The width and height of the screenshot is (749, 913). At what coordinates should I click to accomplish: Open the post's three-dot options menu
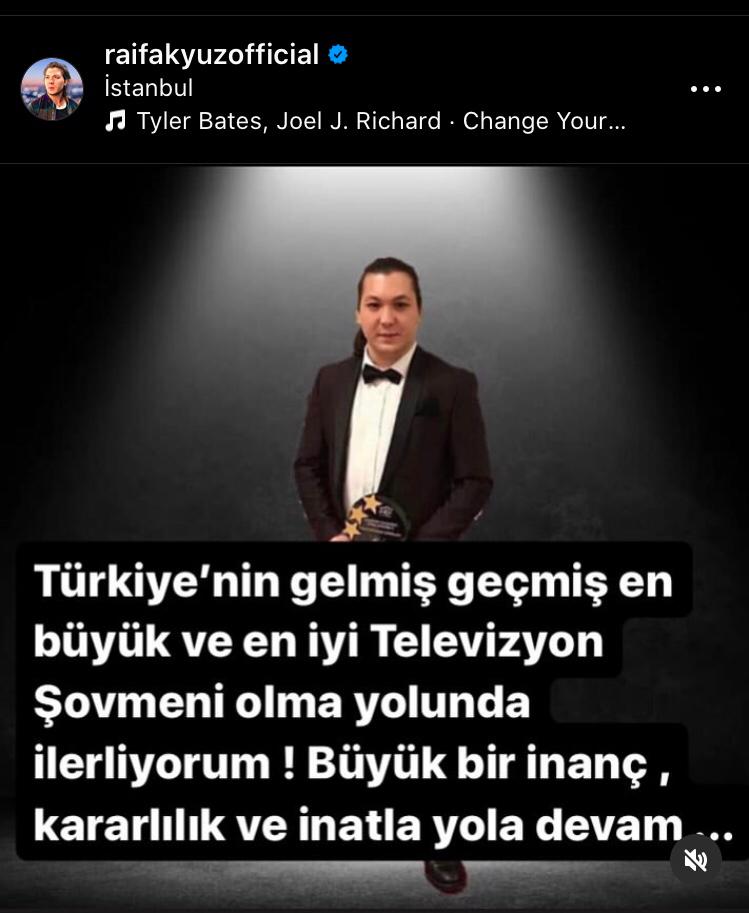pyautogui.click(x=705, y=89)
